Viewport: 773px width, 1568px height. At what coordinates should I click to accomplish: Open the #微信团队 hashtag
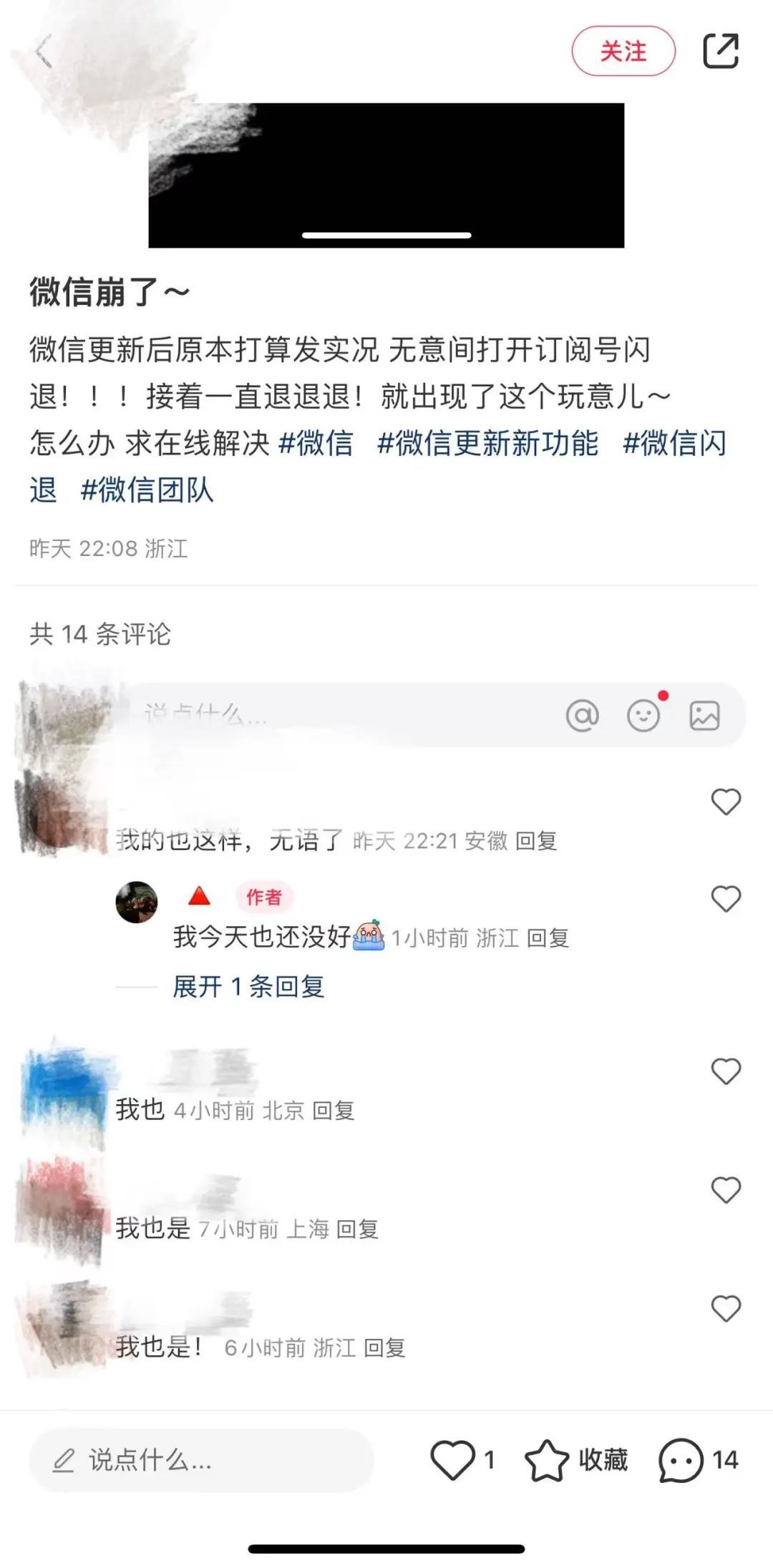(x=147, y=490)
